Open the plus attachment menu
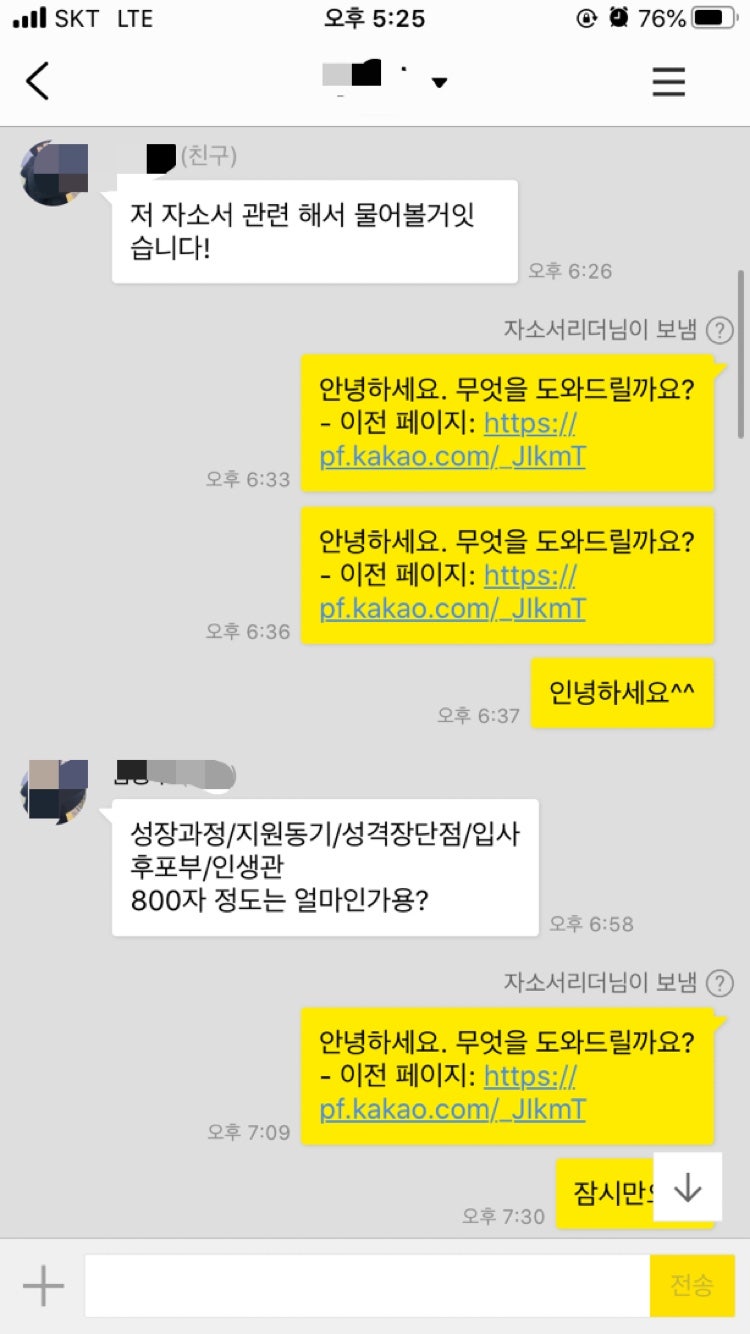 [43, 1286]
